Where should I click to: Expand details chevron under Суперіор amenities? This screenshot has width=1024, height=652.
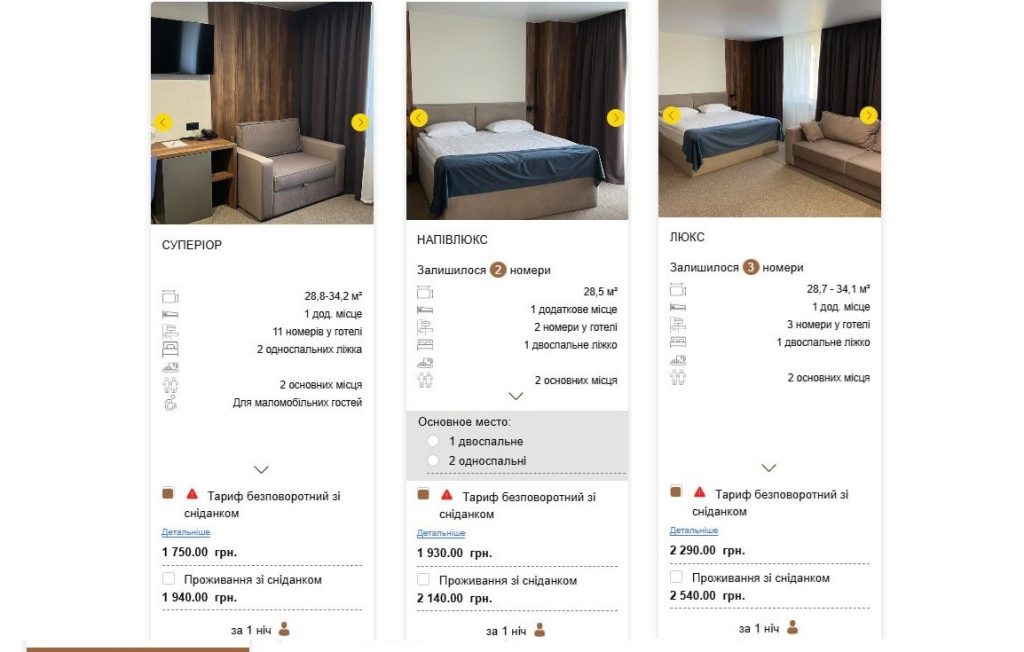(262, 469)
